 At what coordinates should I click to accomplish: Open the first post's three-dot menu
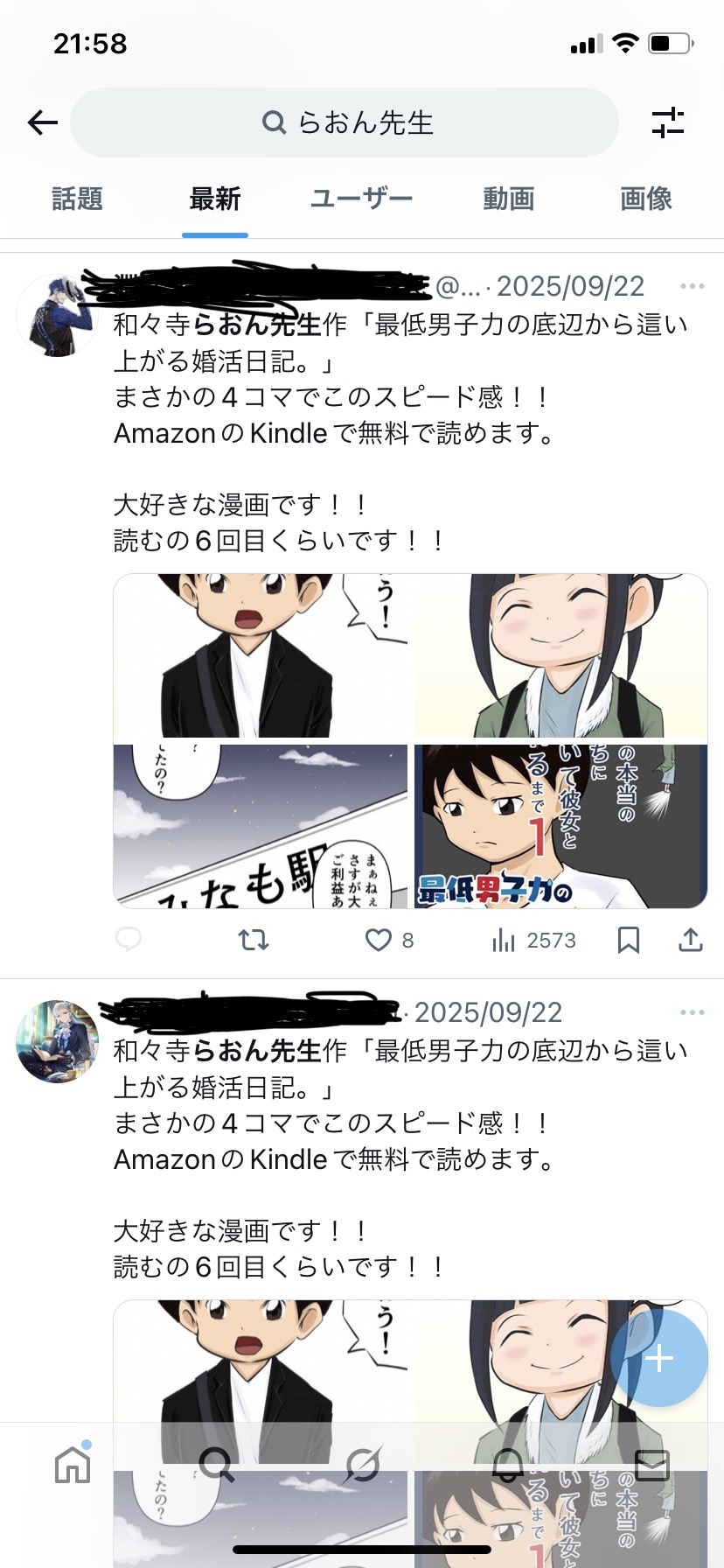coord(692,286)
